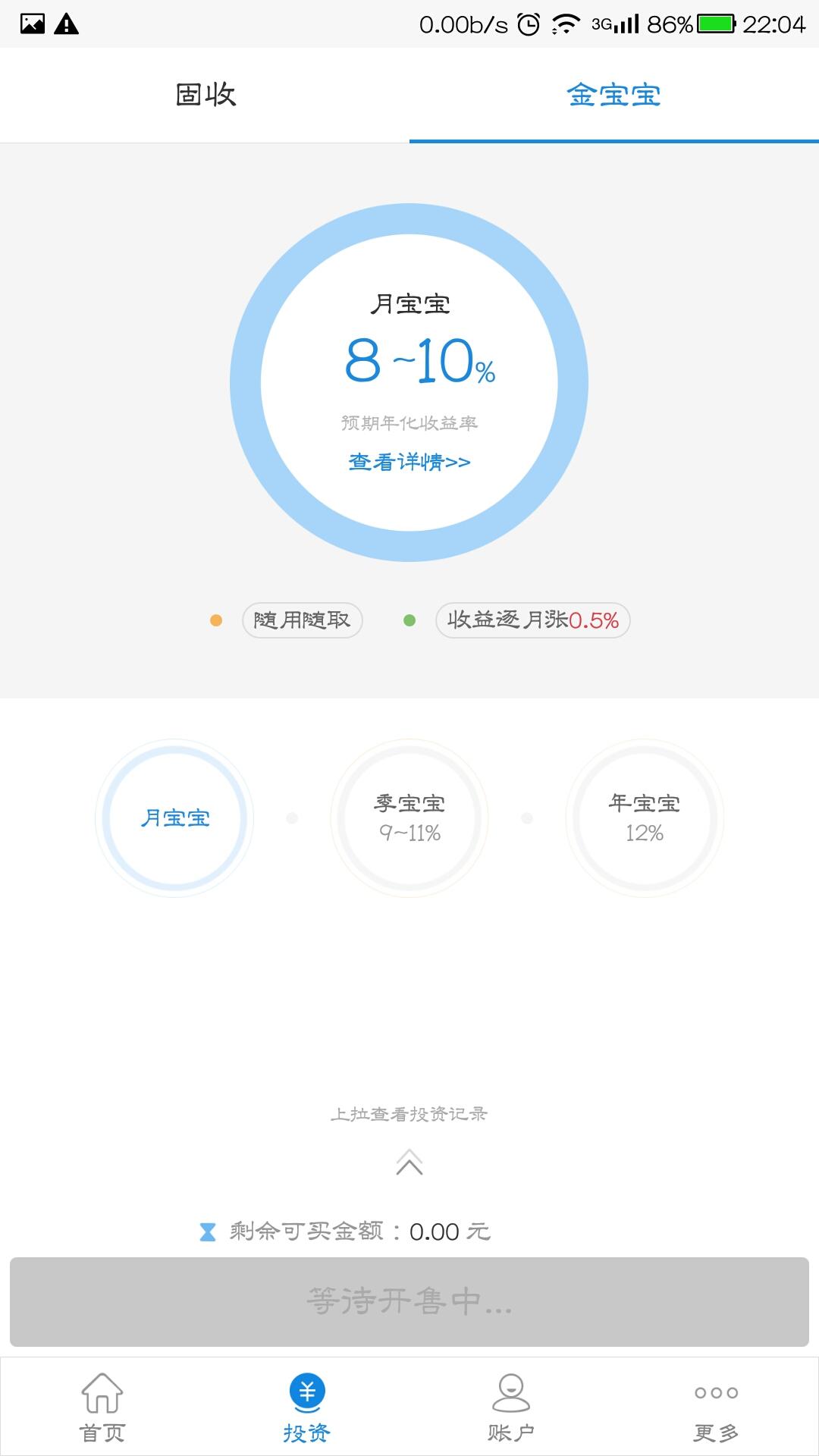Choose the 季宝宝 9~11% option

409,817
